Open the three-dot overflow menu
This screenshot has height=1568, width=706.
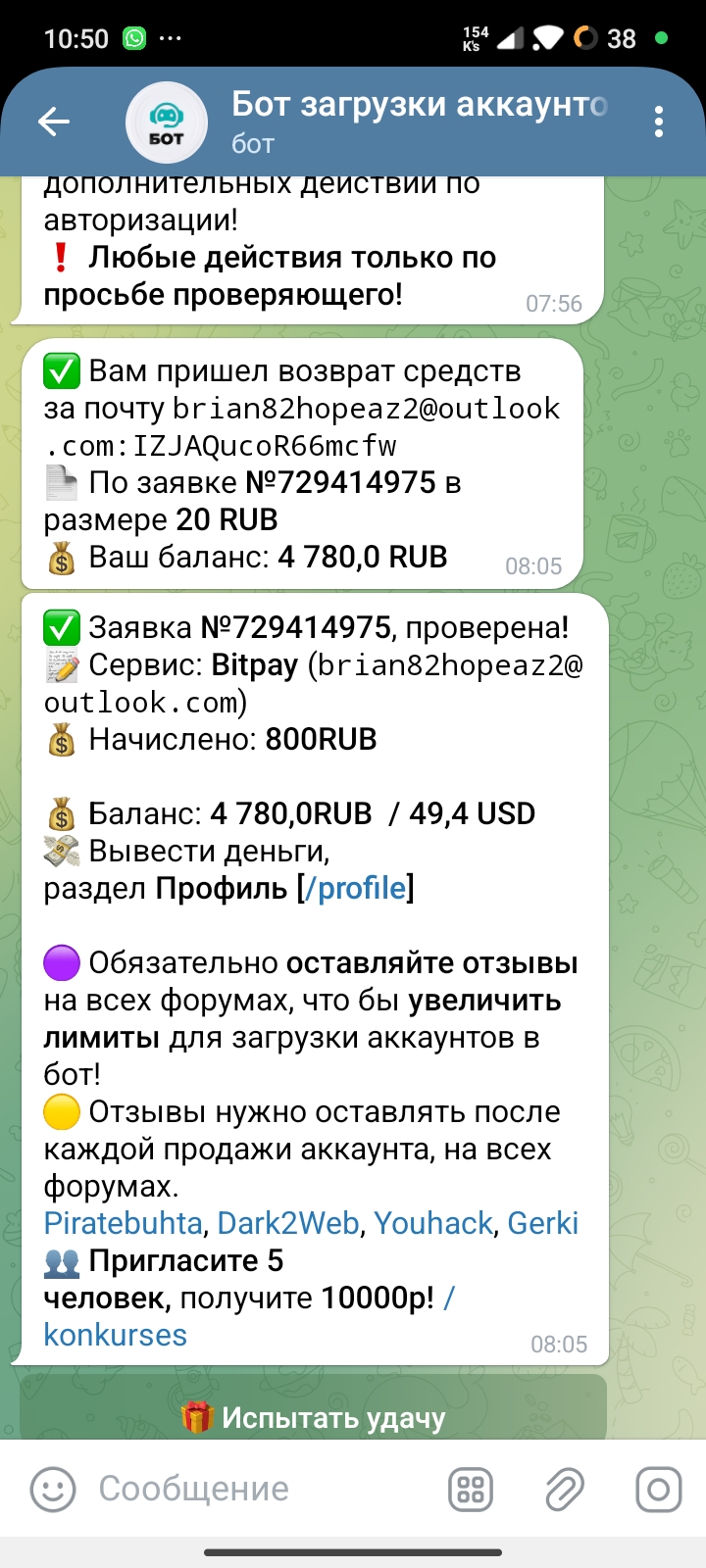pos(659,122)
